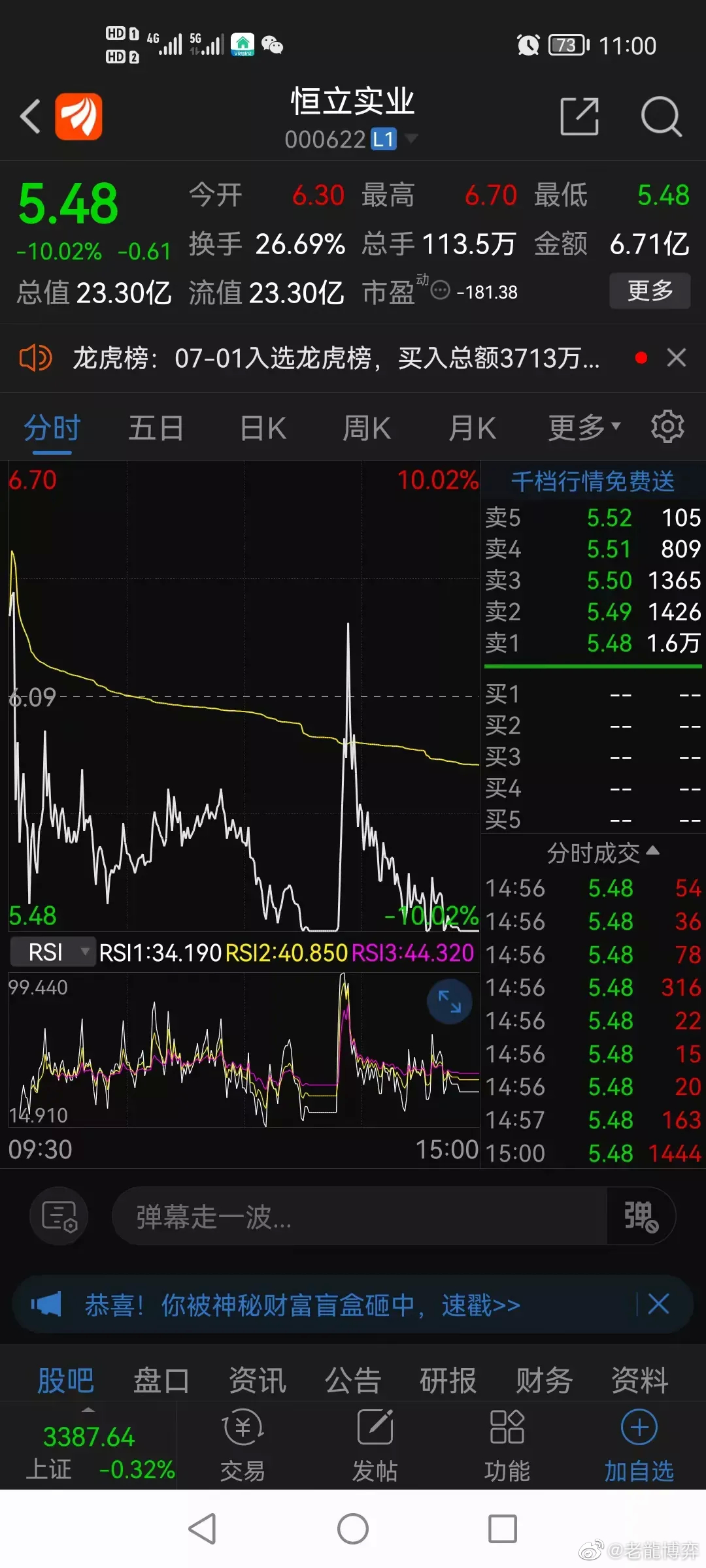Open chart settings gear icon

click(x=667, y=427)
